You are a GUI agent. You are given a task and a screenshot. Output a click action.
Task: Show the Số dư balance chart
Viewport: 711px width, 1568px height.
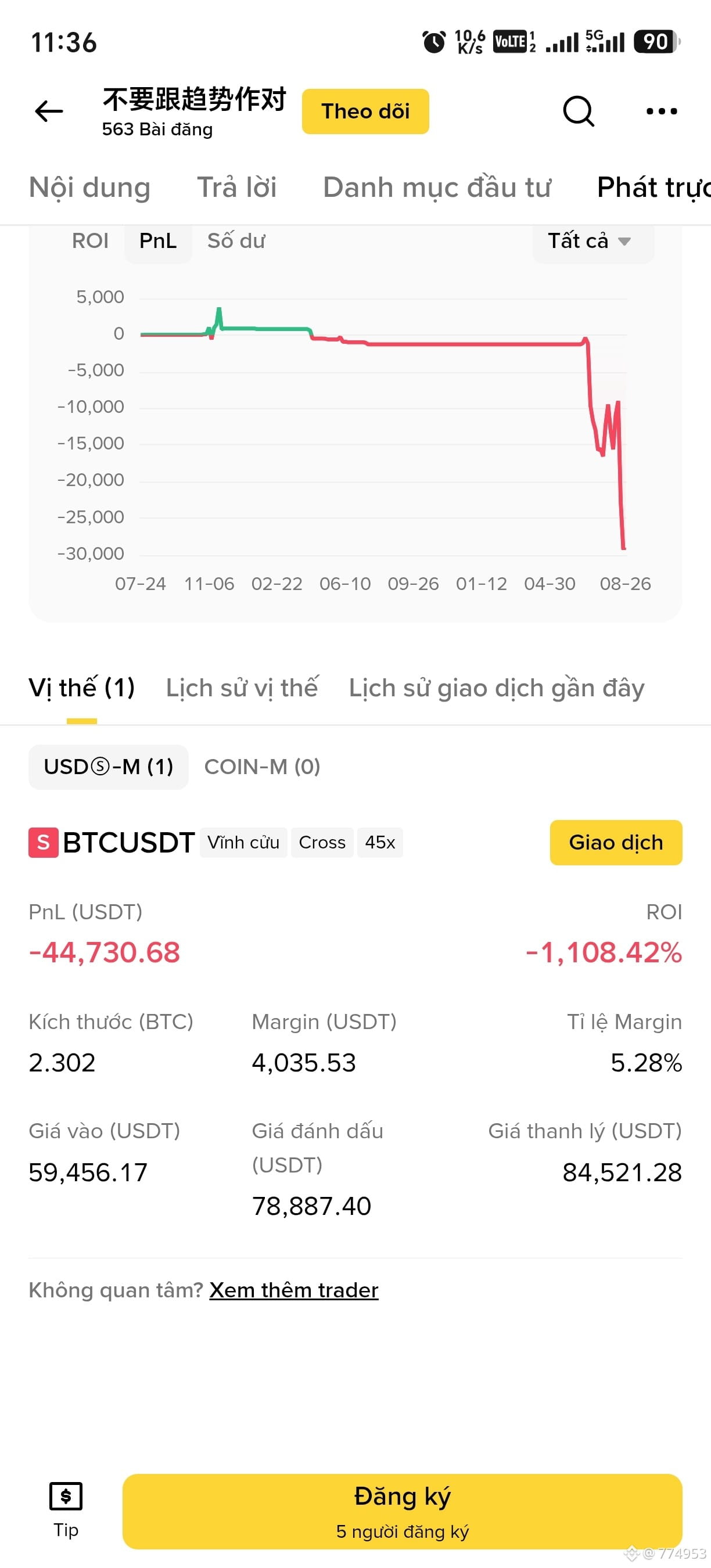[236, 241]
